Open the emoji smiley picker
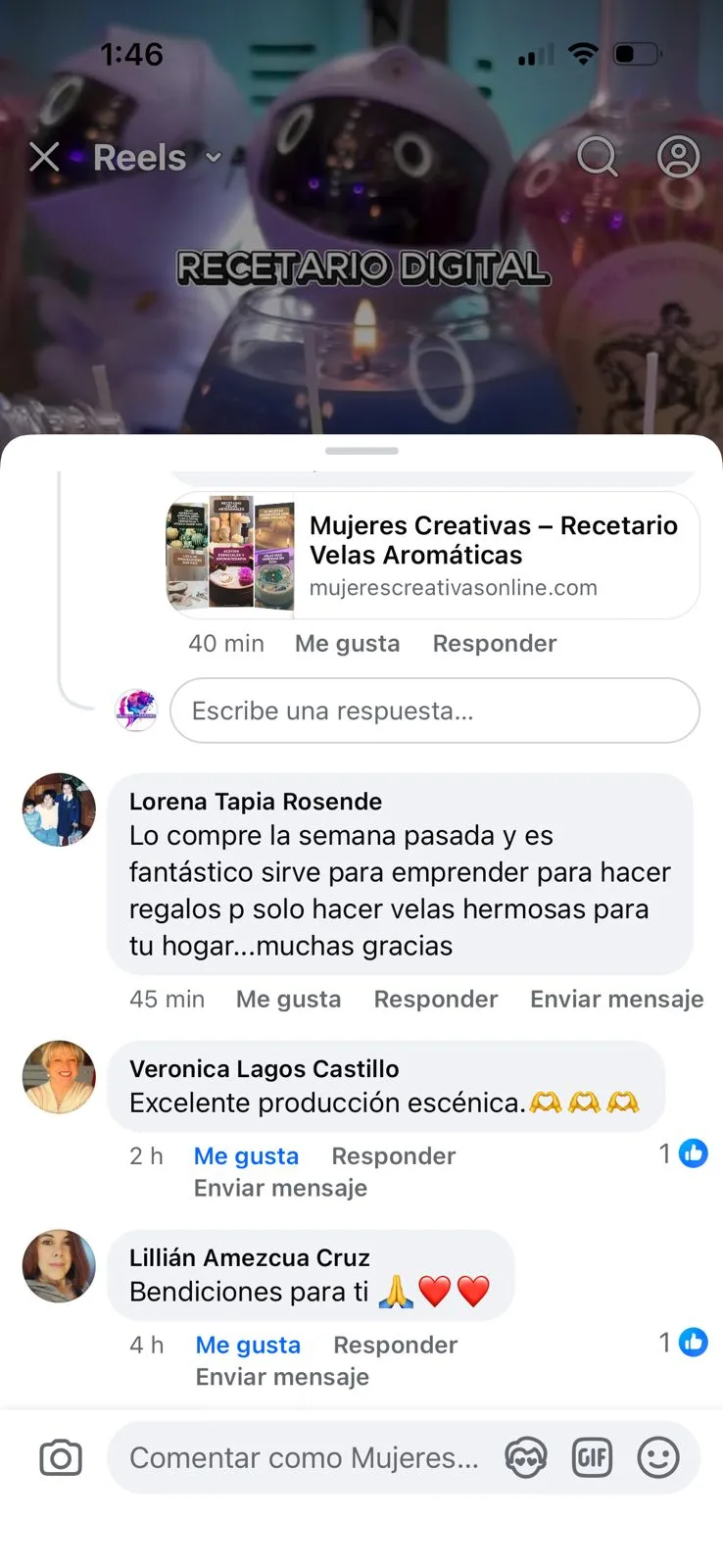723x1568 pixels. click(658, 1458)
